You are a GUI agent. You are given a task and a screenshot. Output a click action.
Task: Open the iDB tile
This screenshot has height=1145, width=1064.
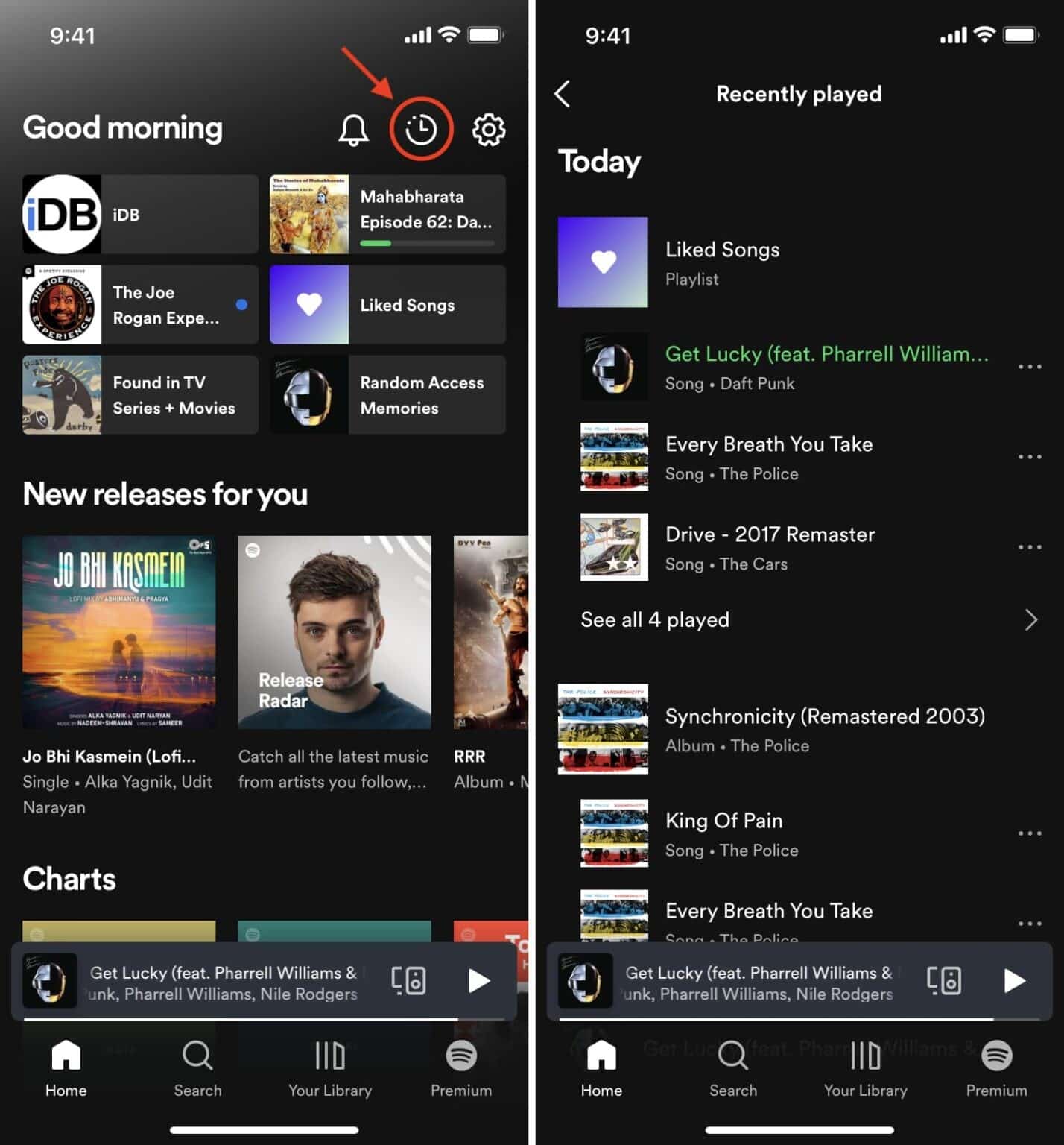[140, 215]
